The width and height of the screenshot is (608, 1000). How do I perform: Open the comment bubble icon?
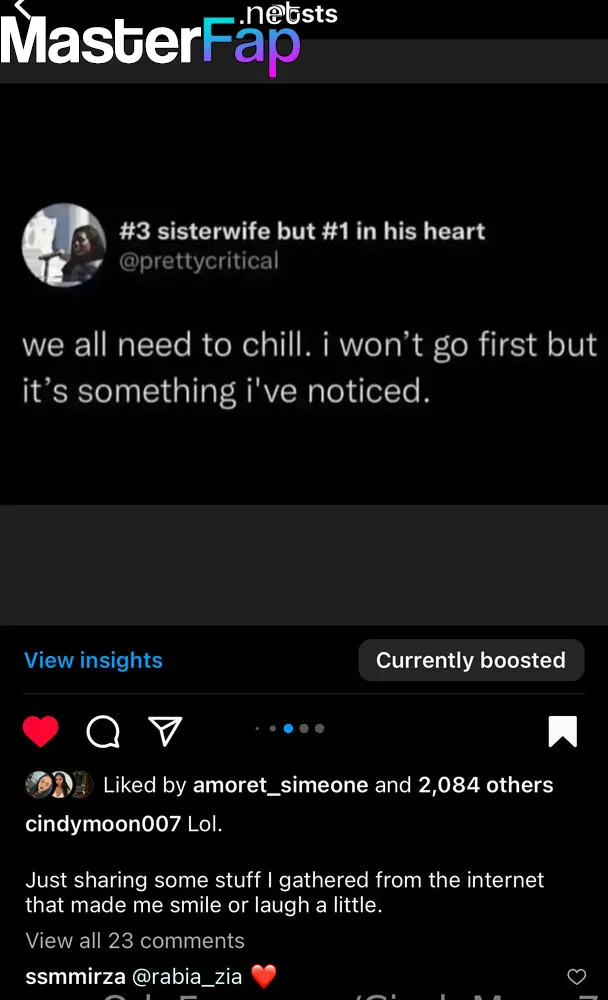[x=103, y=731]
